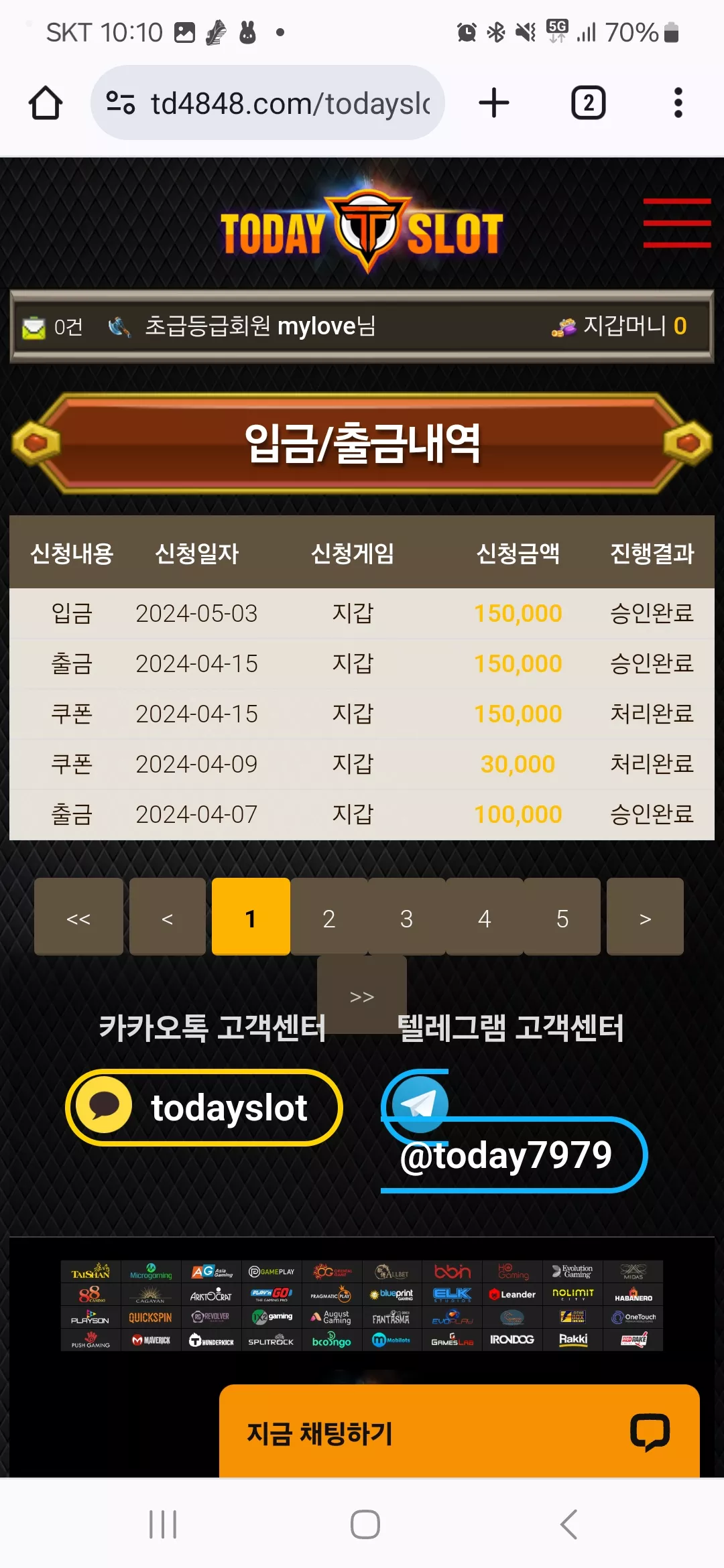Contact KakaoTalk support todayslot
Viewport: 724px width, 1568px height.
click(204, 1108)
